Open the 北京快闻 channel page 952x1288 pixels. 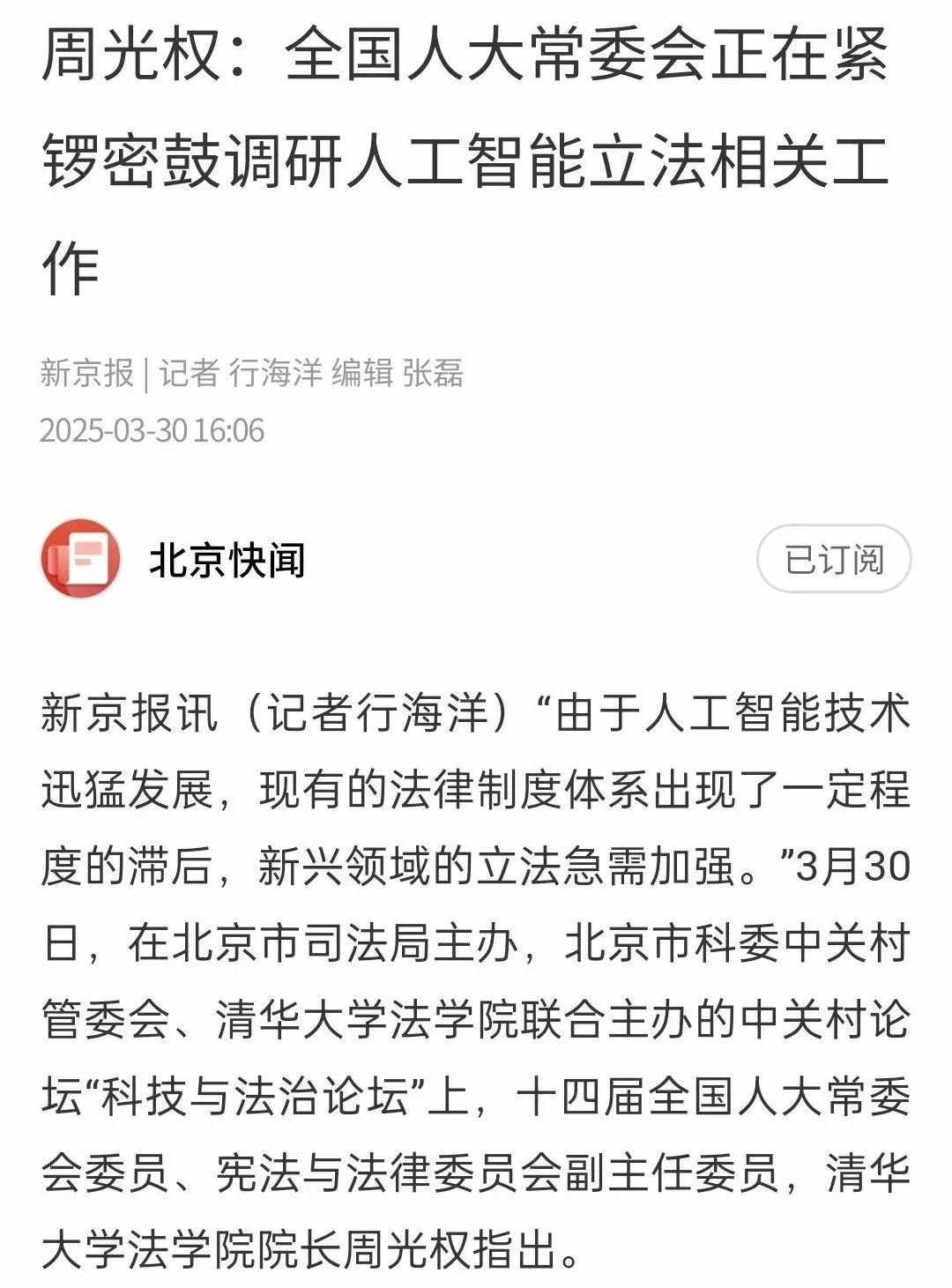coord(227,561)
